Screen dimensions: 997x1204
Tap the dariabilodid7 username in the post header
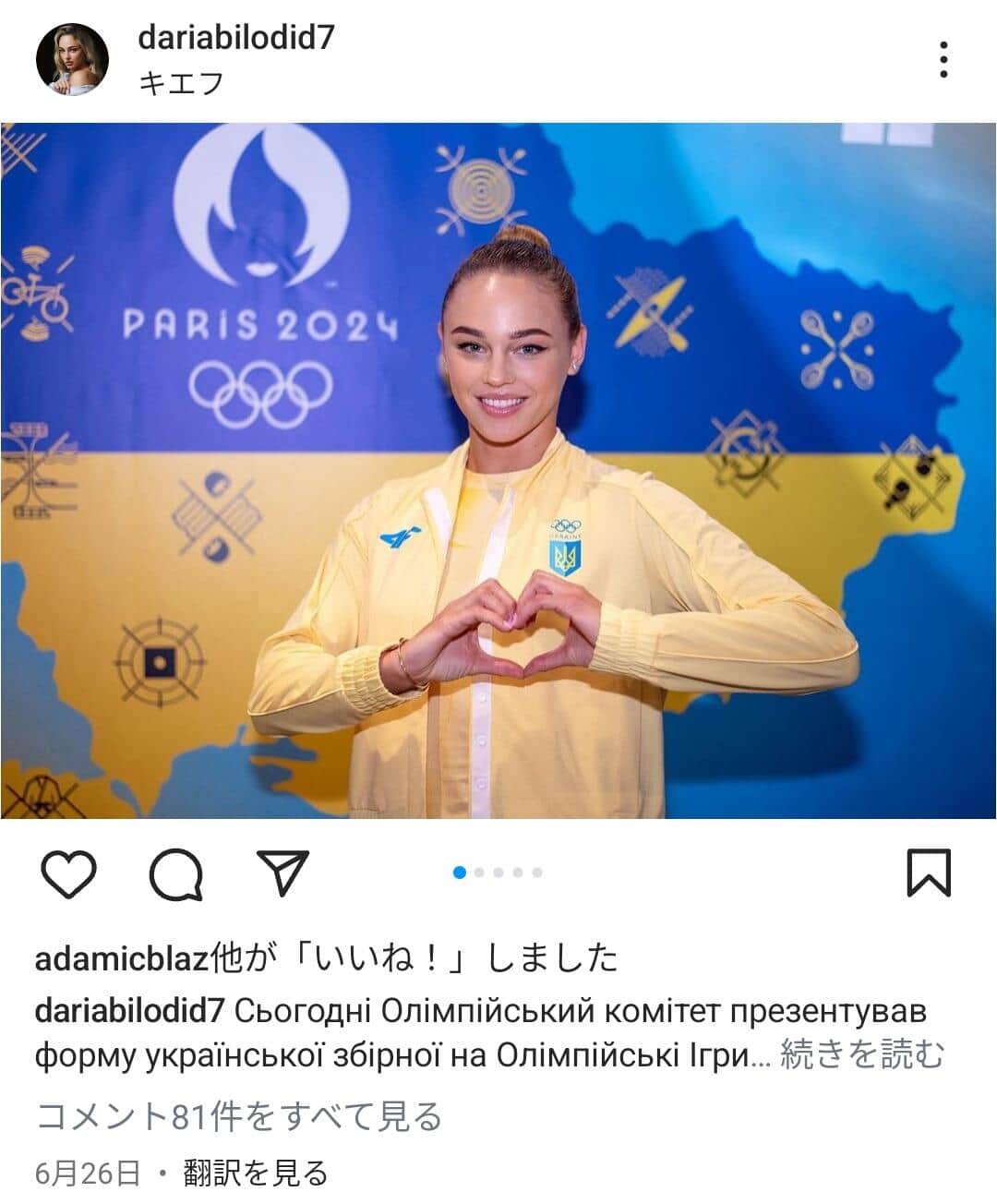235,38
